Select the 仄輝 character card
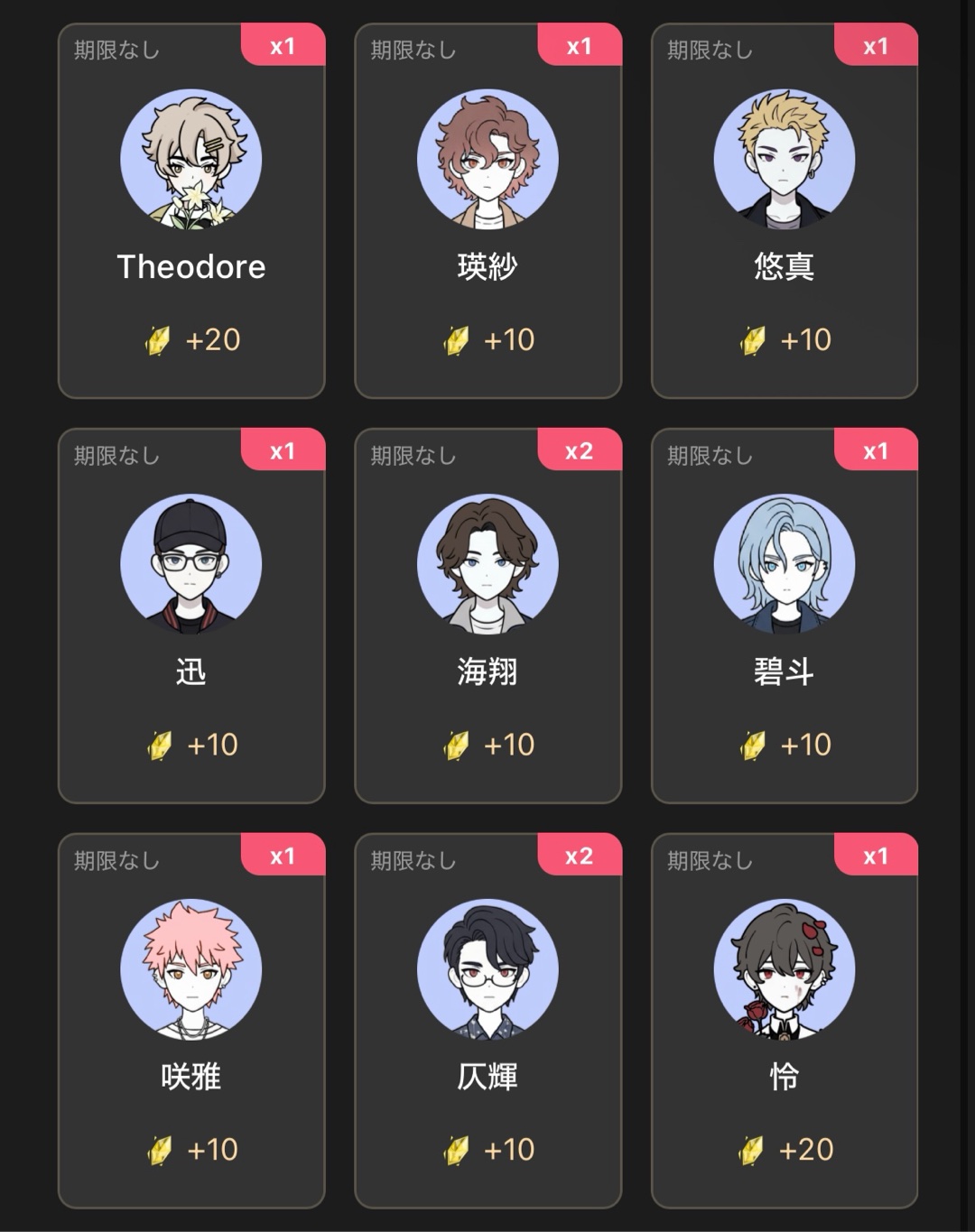 coord(487,1020)
